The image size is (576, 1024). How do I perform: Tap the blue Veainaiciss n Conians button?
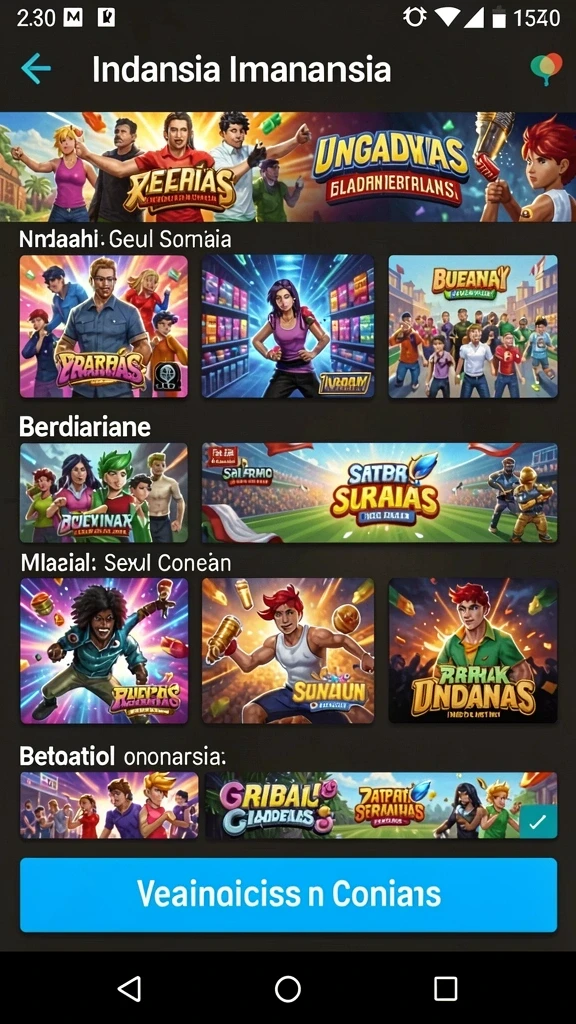tap(288, 895)
